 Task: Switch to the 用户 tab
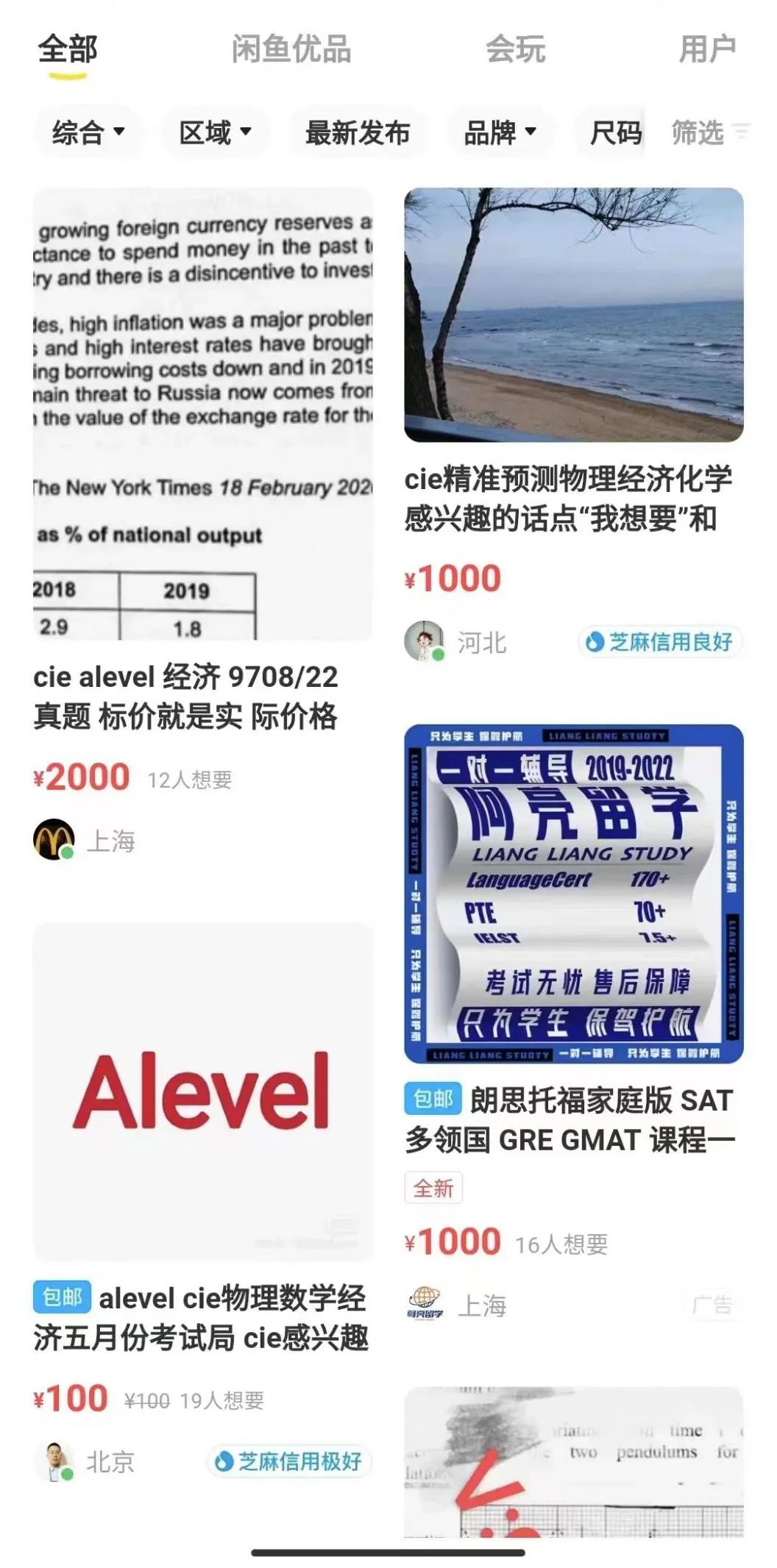[706, 50]
